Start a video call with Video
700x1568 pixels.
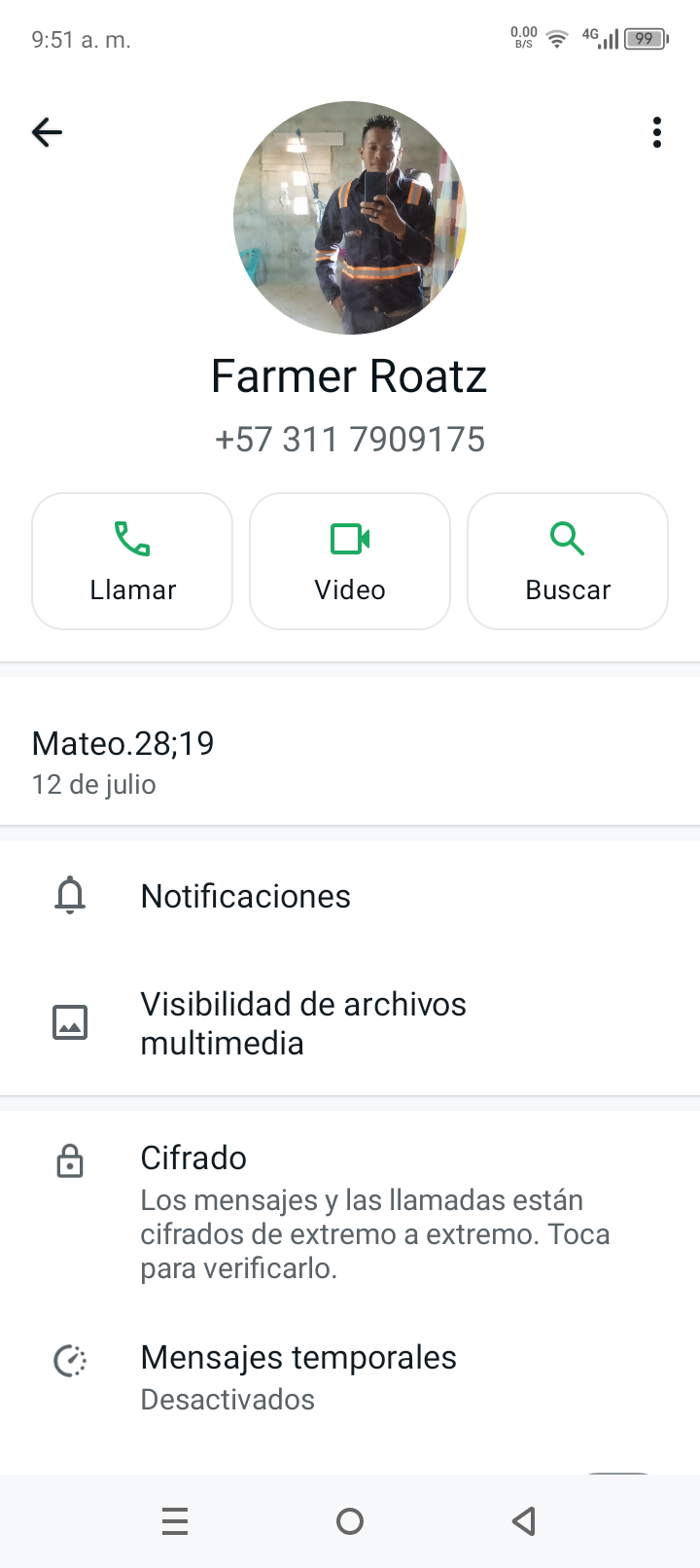click(x=350, y=561)
